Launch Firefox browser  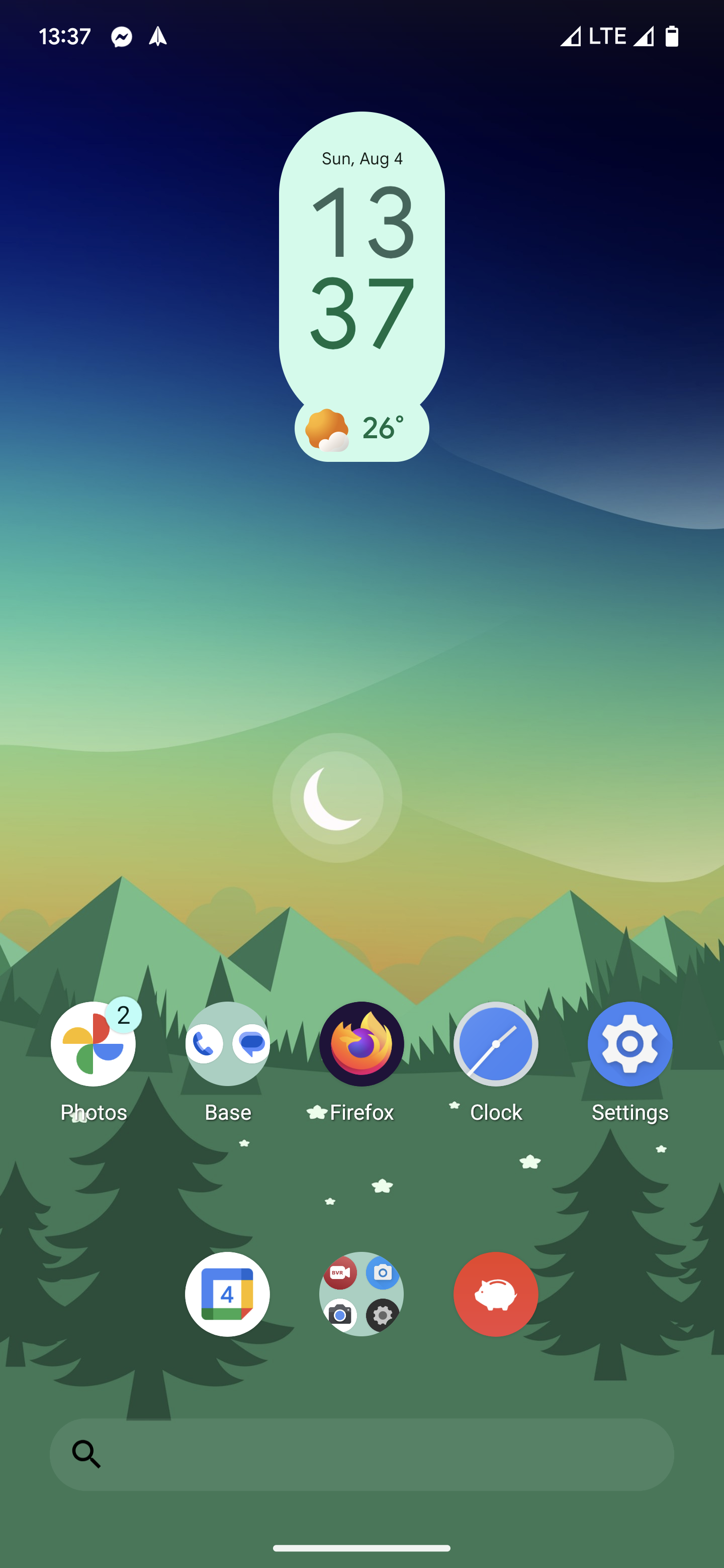pos(361,1044)
